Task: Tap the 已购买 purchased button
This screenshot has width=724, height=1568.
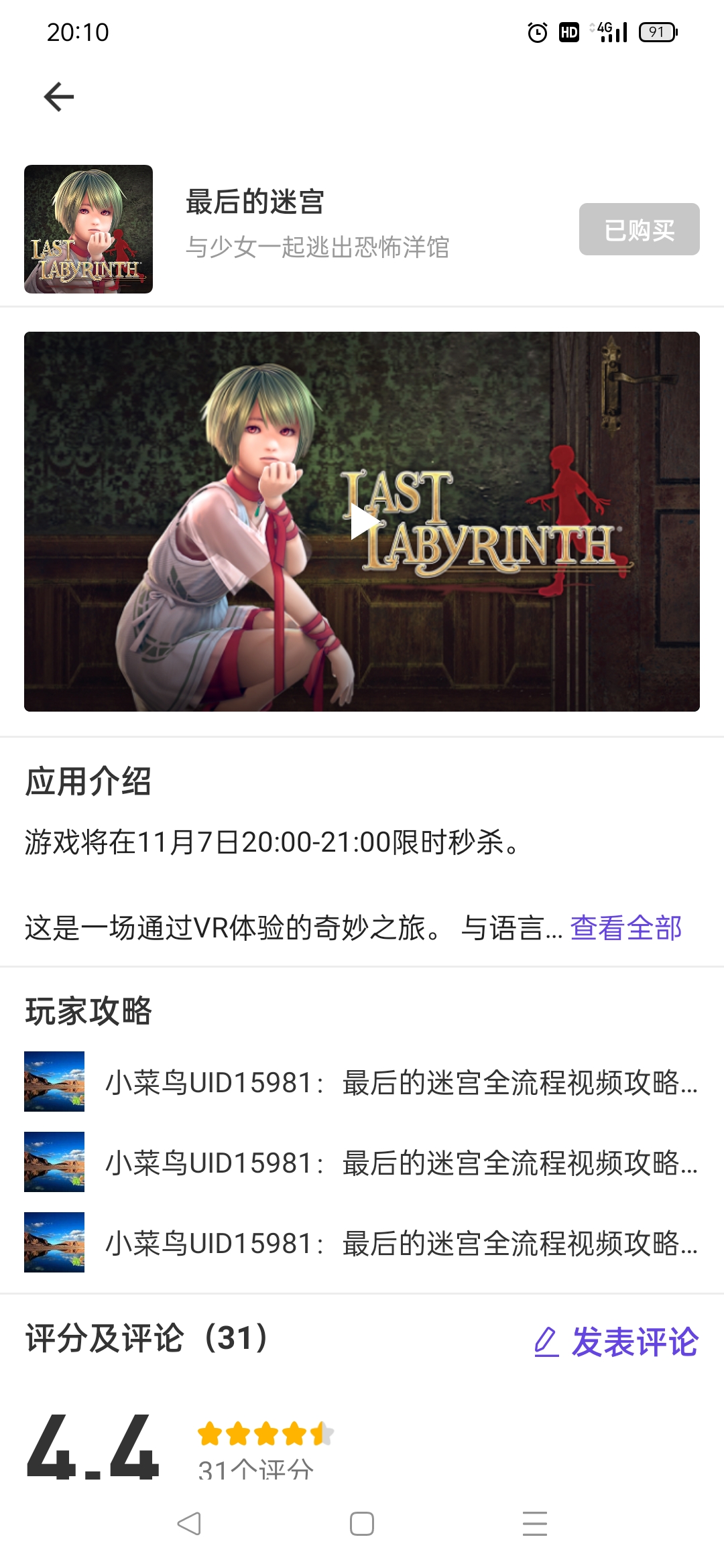Action: click(638, 230)
